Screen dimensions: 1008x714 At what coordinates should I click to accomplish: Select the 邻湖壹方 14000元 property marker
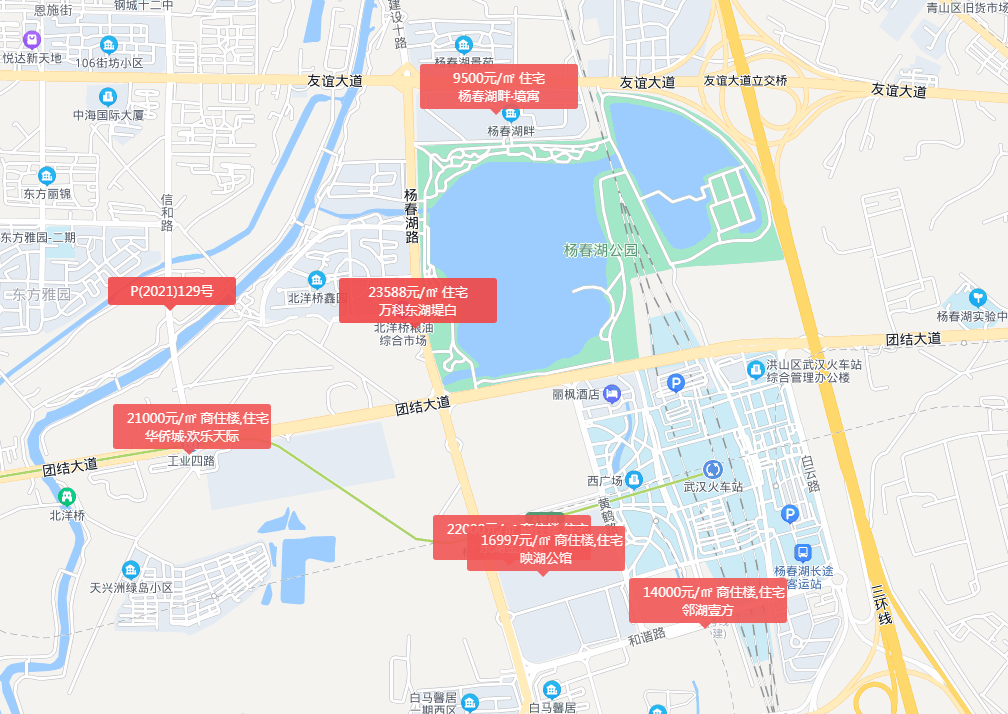708,600
